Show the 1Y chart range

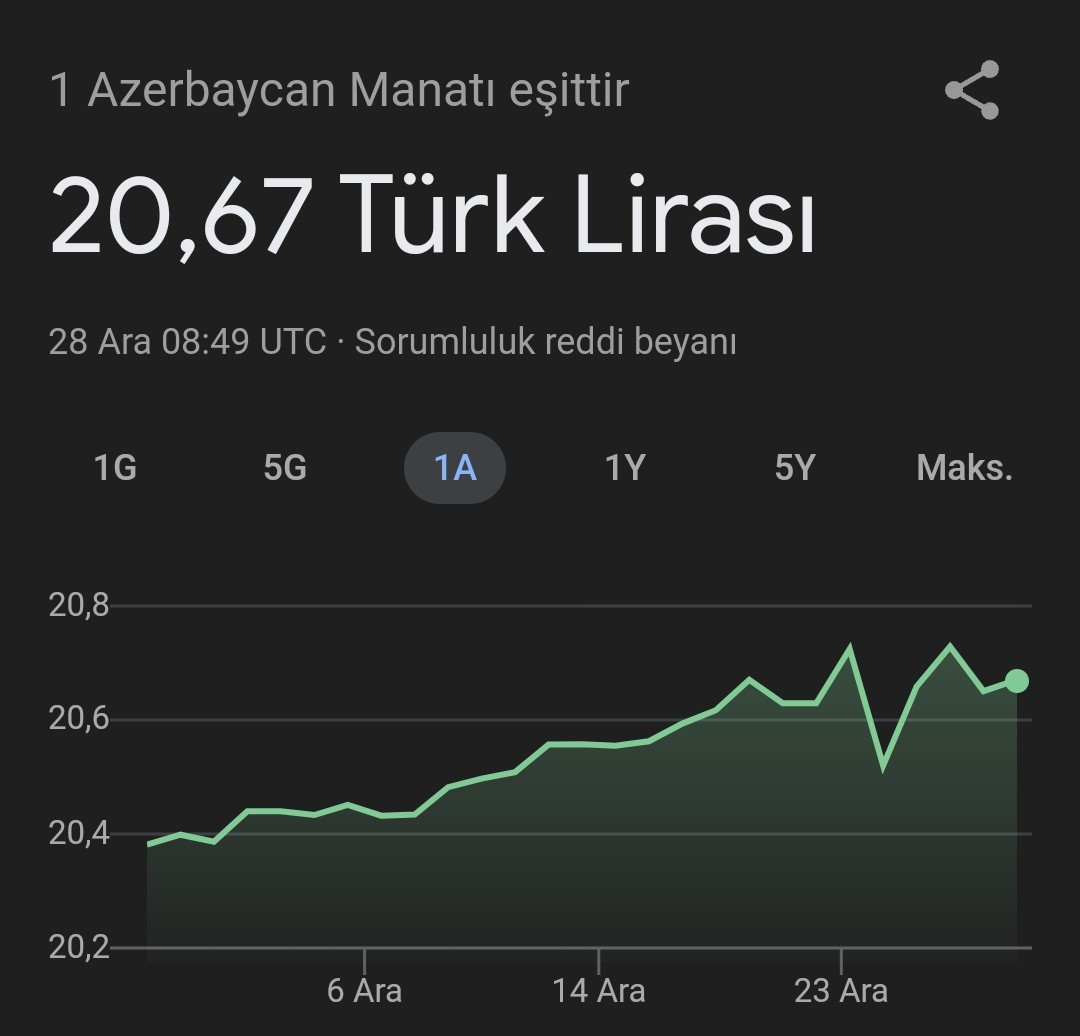(x=625, y=467)
